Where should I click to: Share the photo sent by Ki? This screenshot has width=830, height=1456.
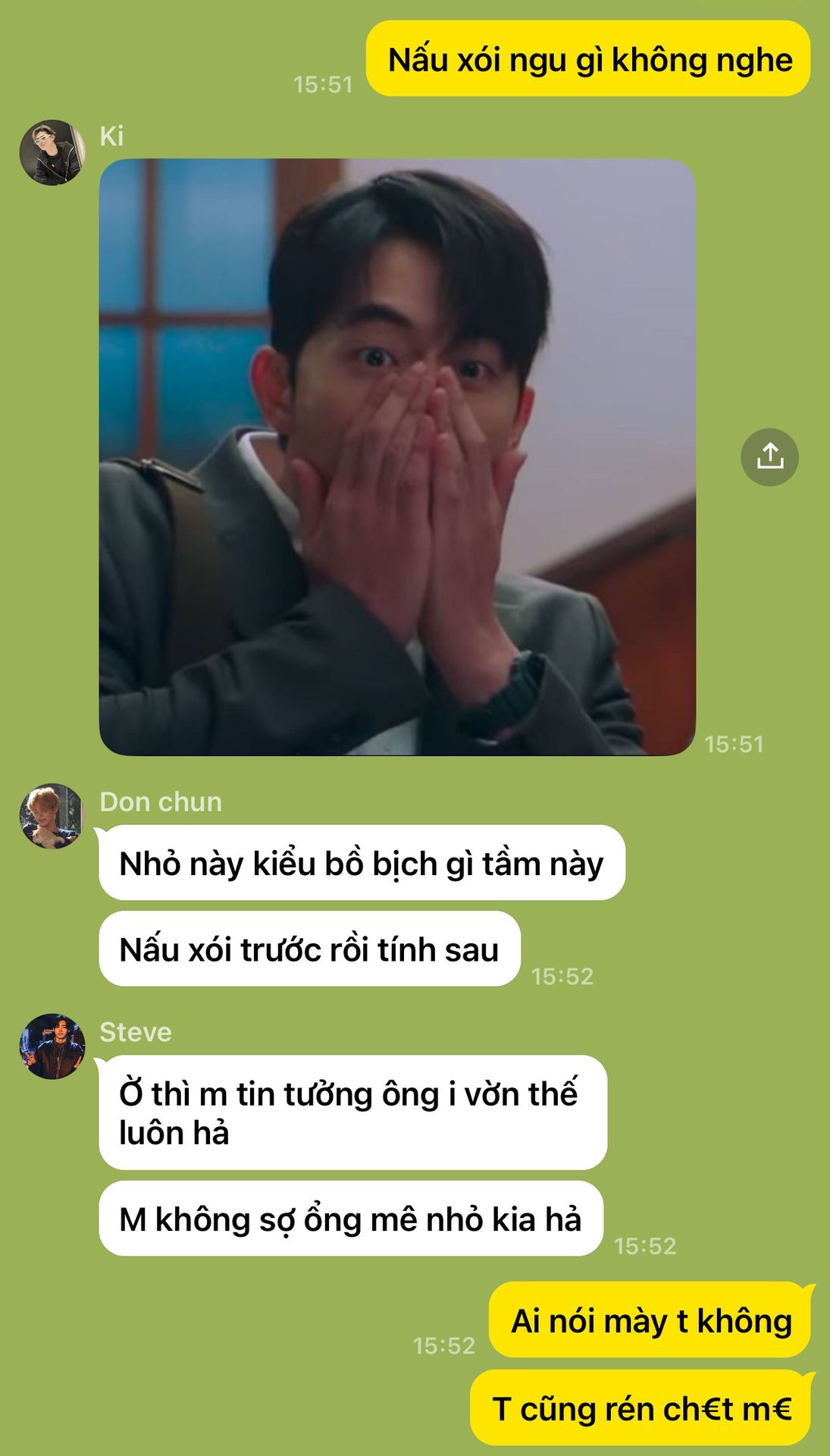(x=769, y=457)
